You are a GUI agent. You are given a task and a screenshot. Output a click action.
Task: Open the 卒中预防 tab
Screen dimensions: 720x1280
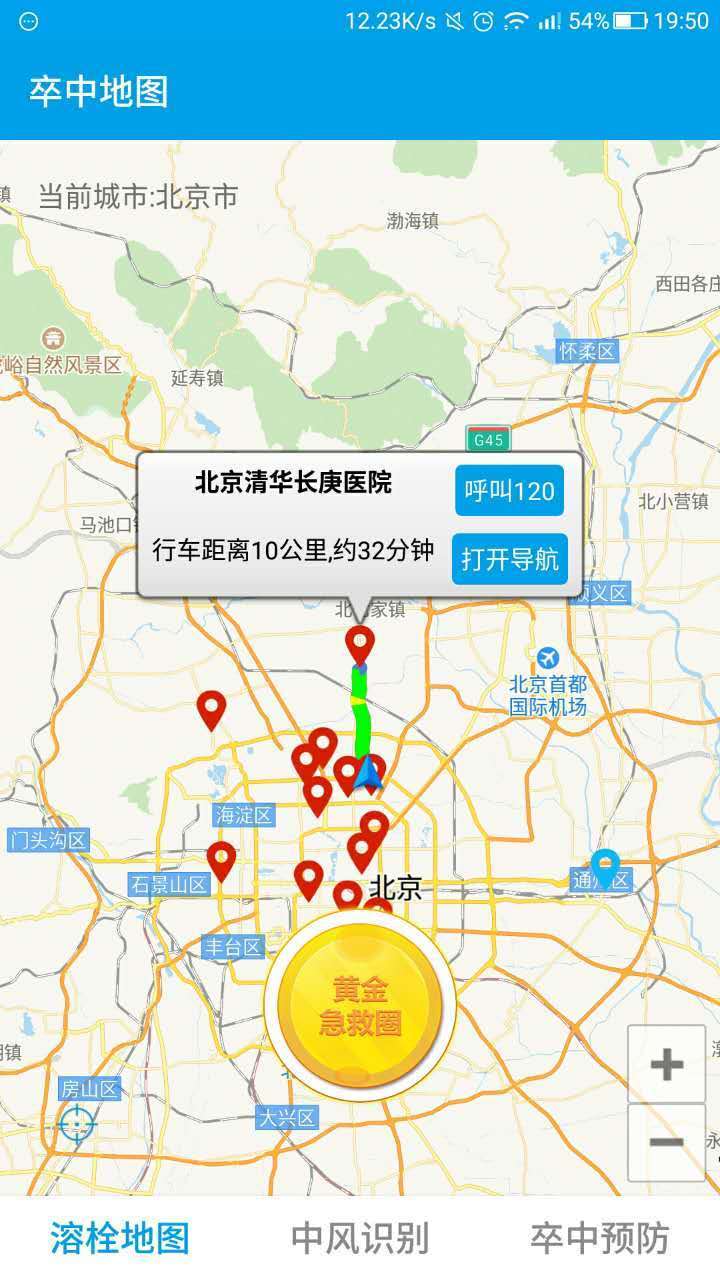600,1238
